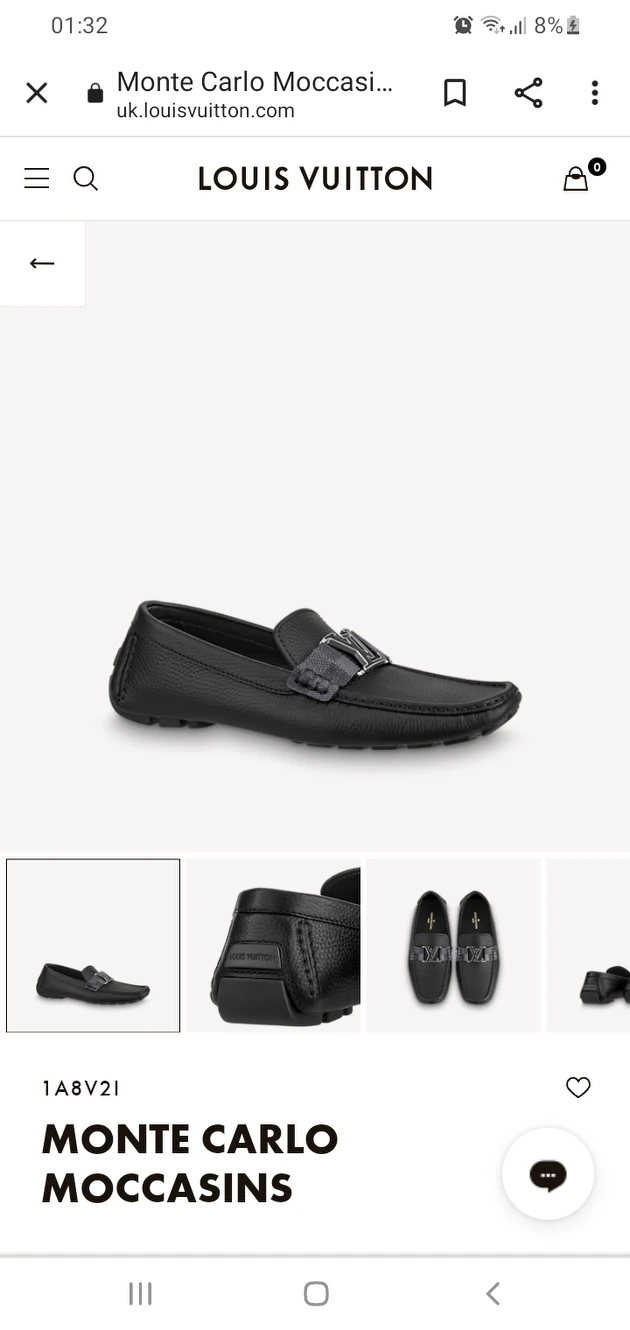Select the heel close-up thumbnail
Screen dimensions: 630x1330
pyautogui.click(x=273, y=945)
